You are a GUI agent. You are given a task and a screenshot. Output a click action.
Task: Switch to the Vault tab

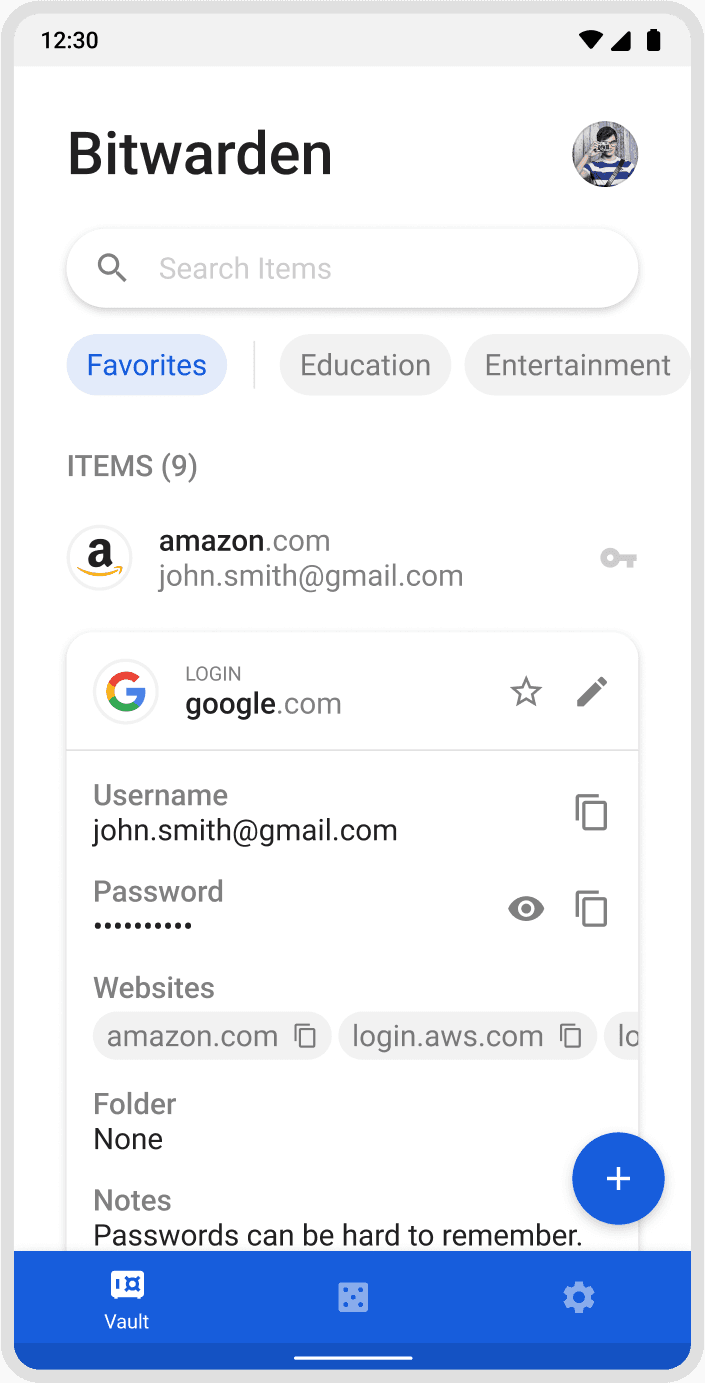coord(127,1298)
